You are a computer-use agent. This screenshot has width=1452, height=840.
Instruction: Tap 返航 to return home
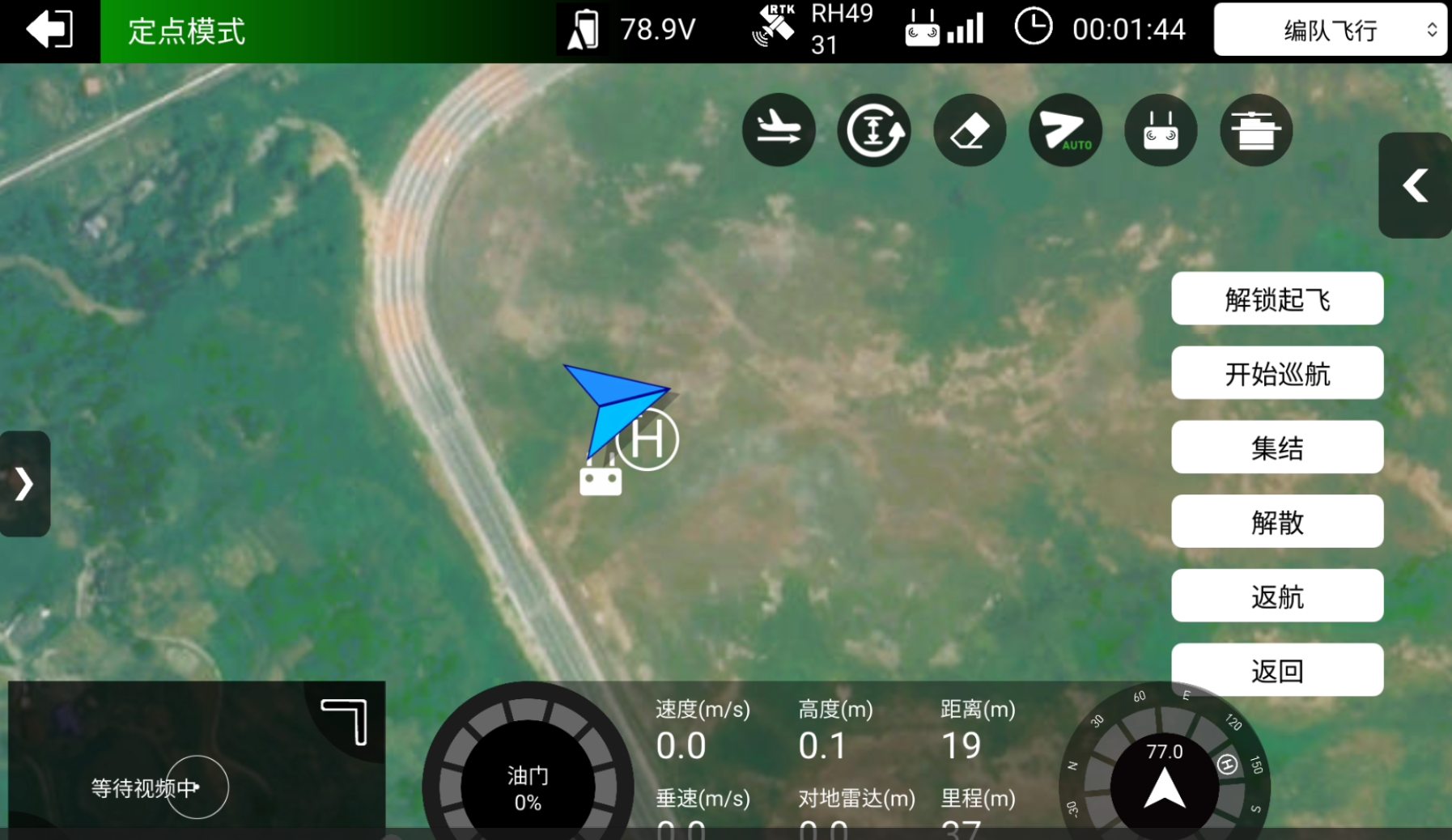pyautogui.click(x=1276, y=596)
